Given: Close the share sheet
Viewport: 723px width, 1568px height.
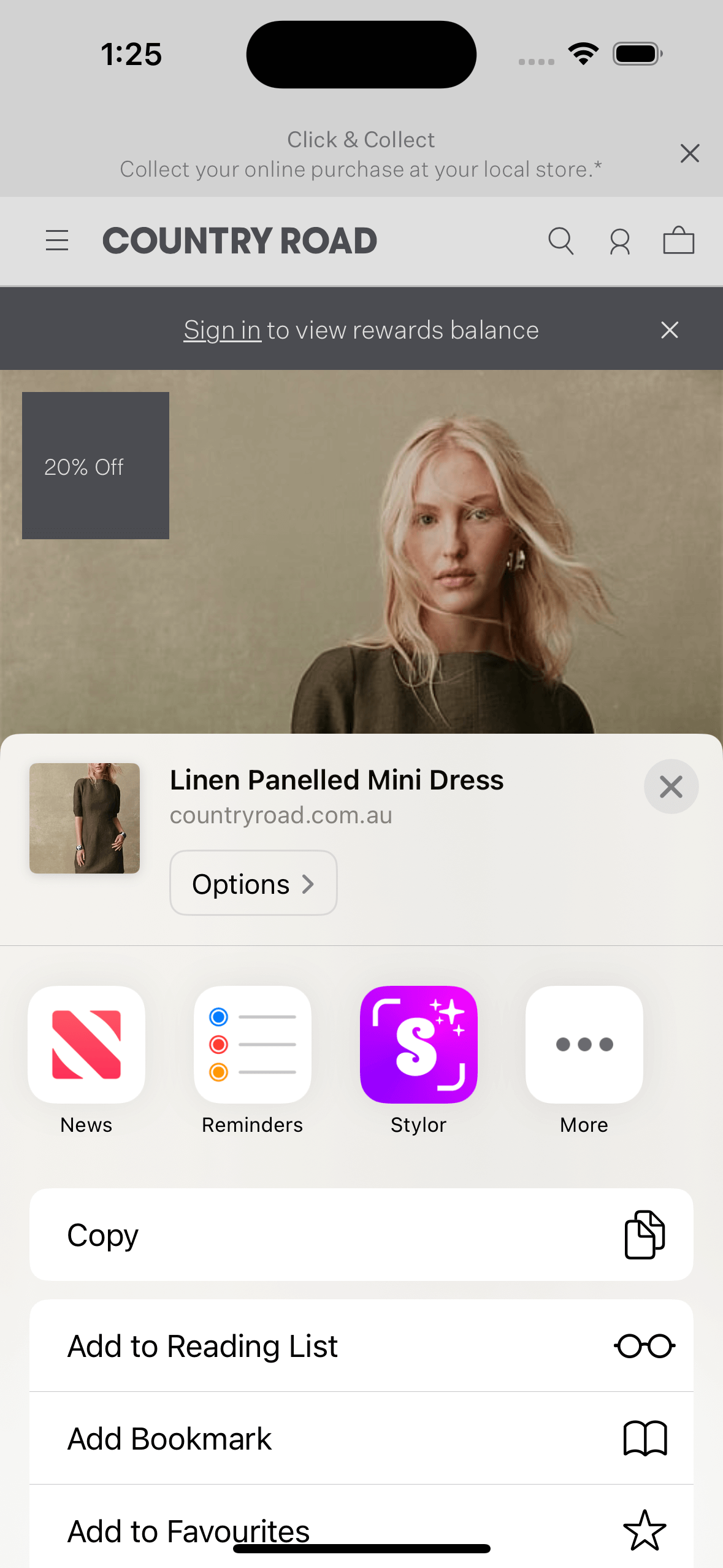Looking at the screenshot, I should click(671, 786).
